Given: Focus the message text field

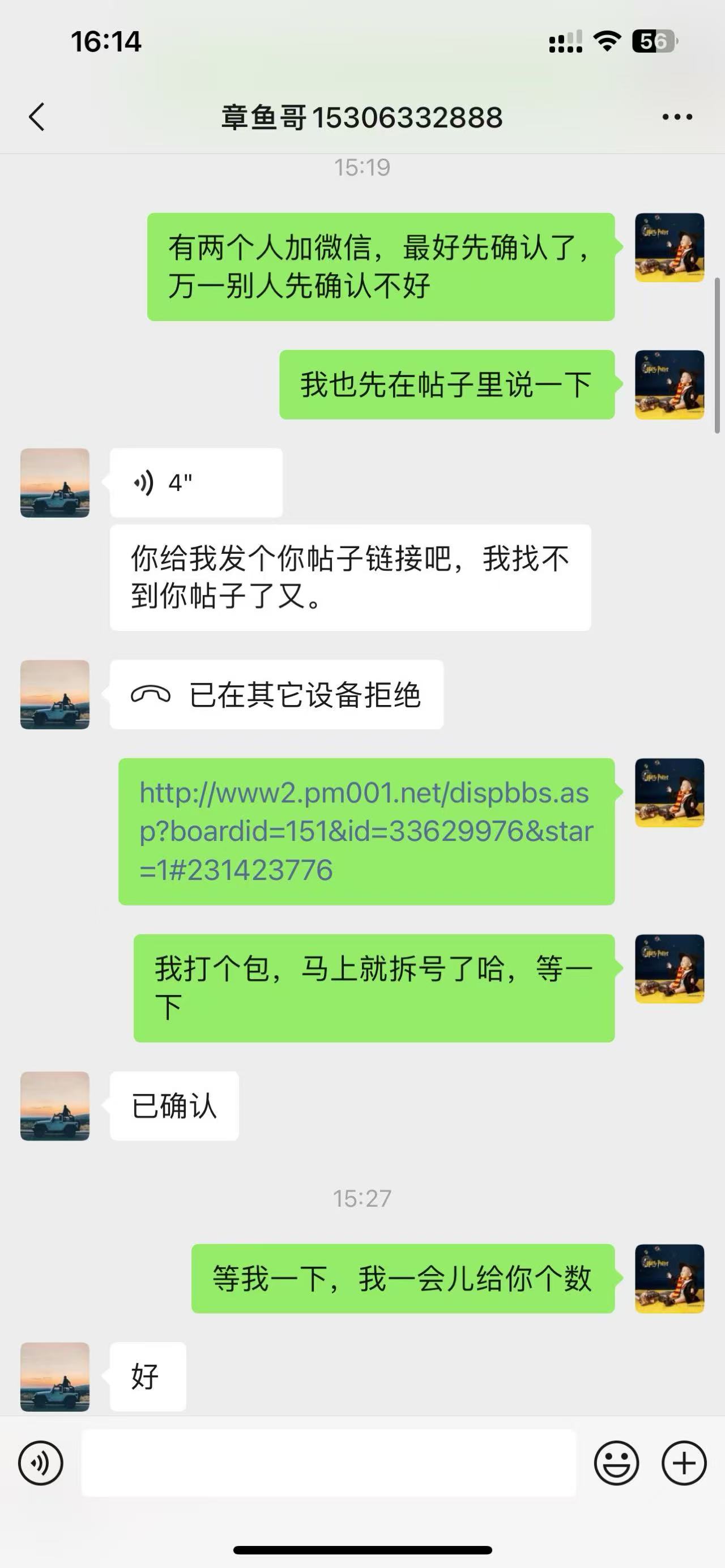Looking at the screenshot, I should pyautogui.click(x=329, y=1463).
